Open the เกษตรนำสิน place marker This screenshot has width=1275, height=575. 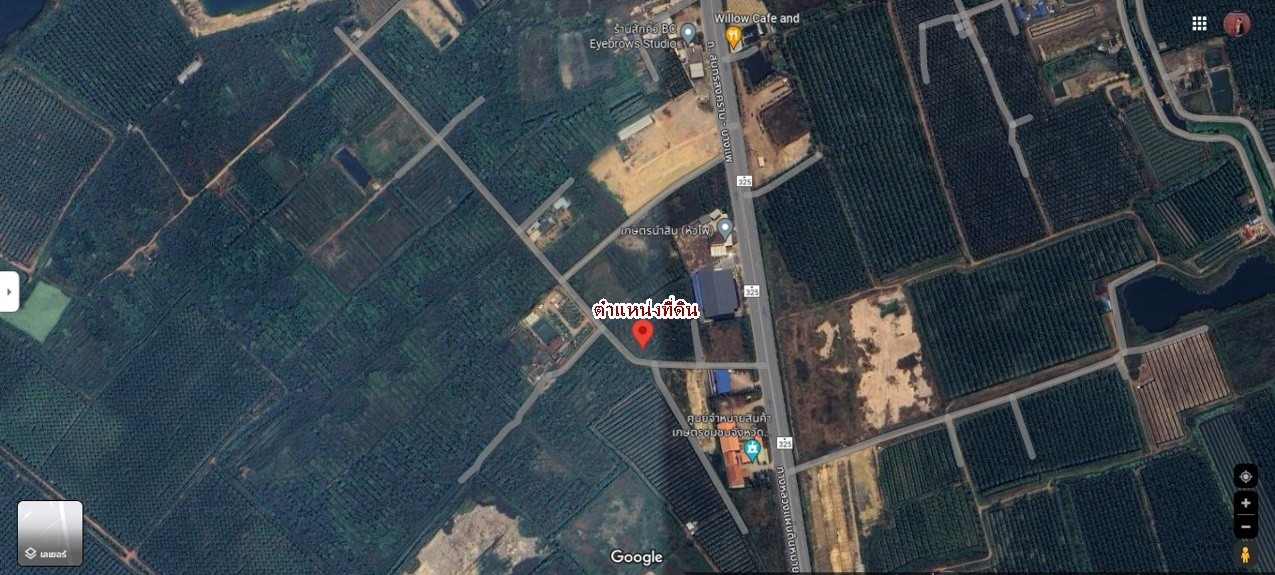725,230
